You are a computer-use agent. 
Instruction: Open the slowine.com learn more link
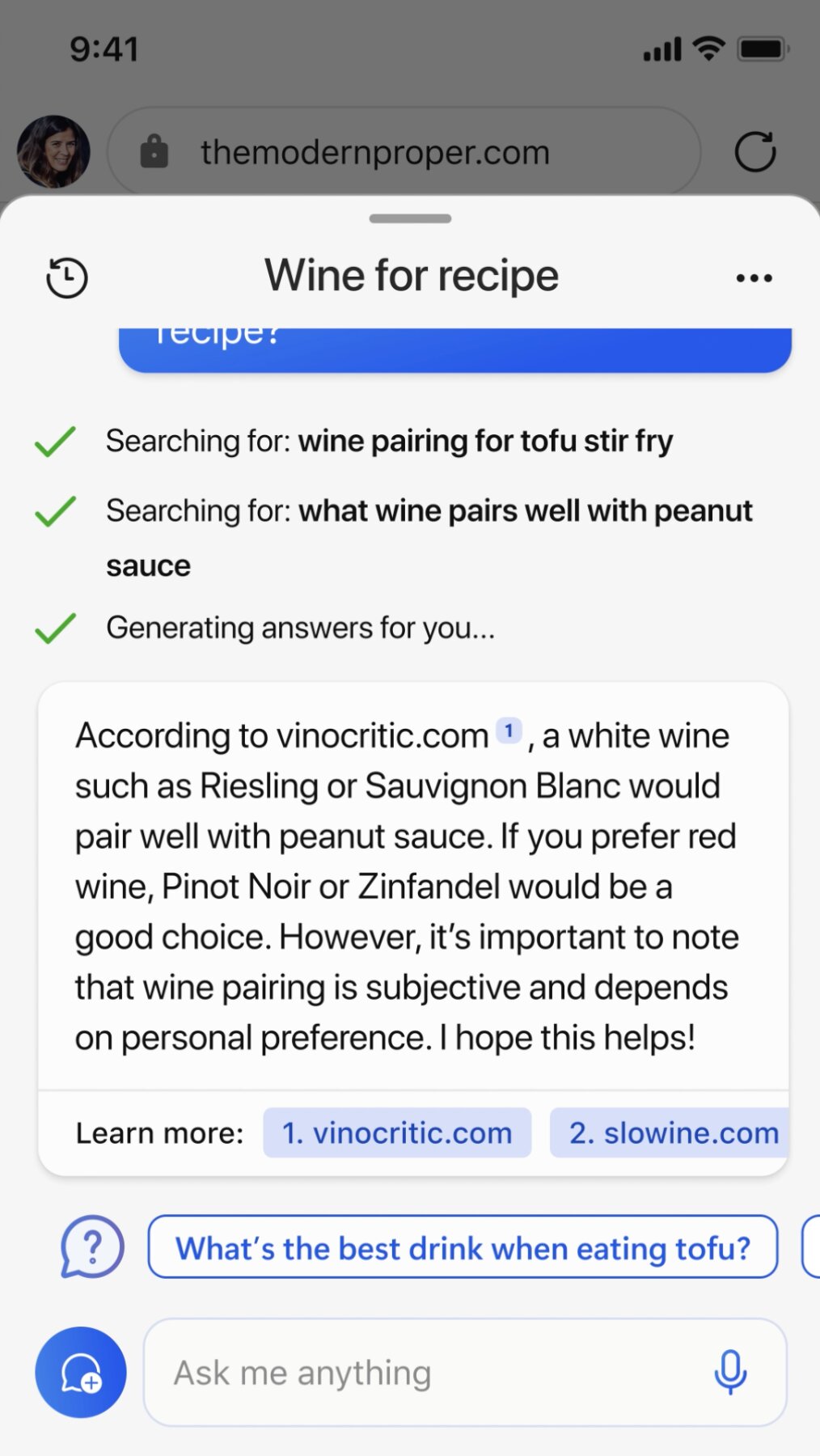click(x=670, y=1132)
